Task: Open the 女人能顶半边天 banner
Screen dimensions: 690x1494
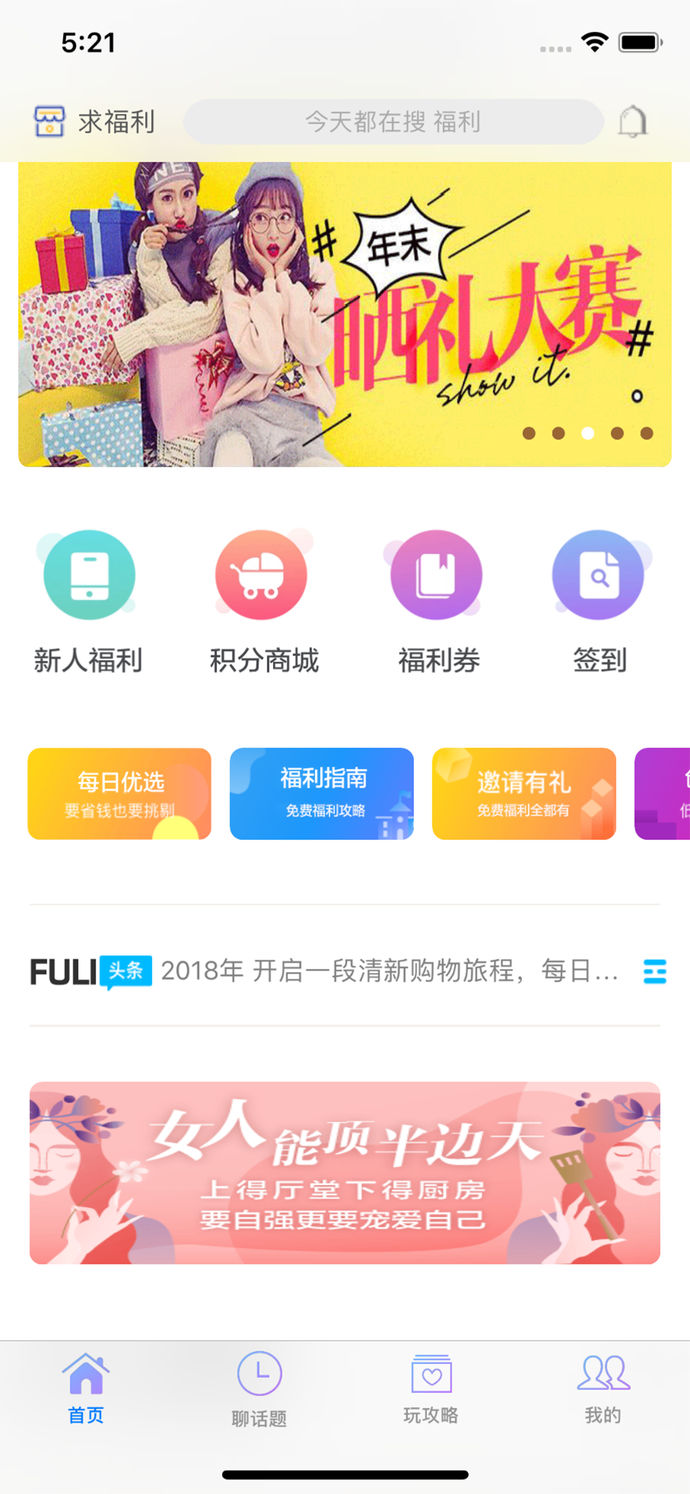Action: click(345, 1173)
